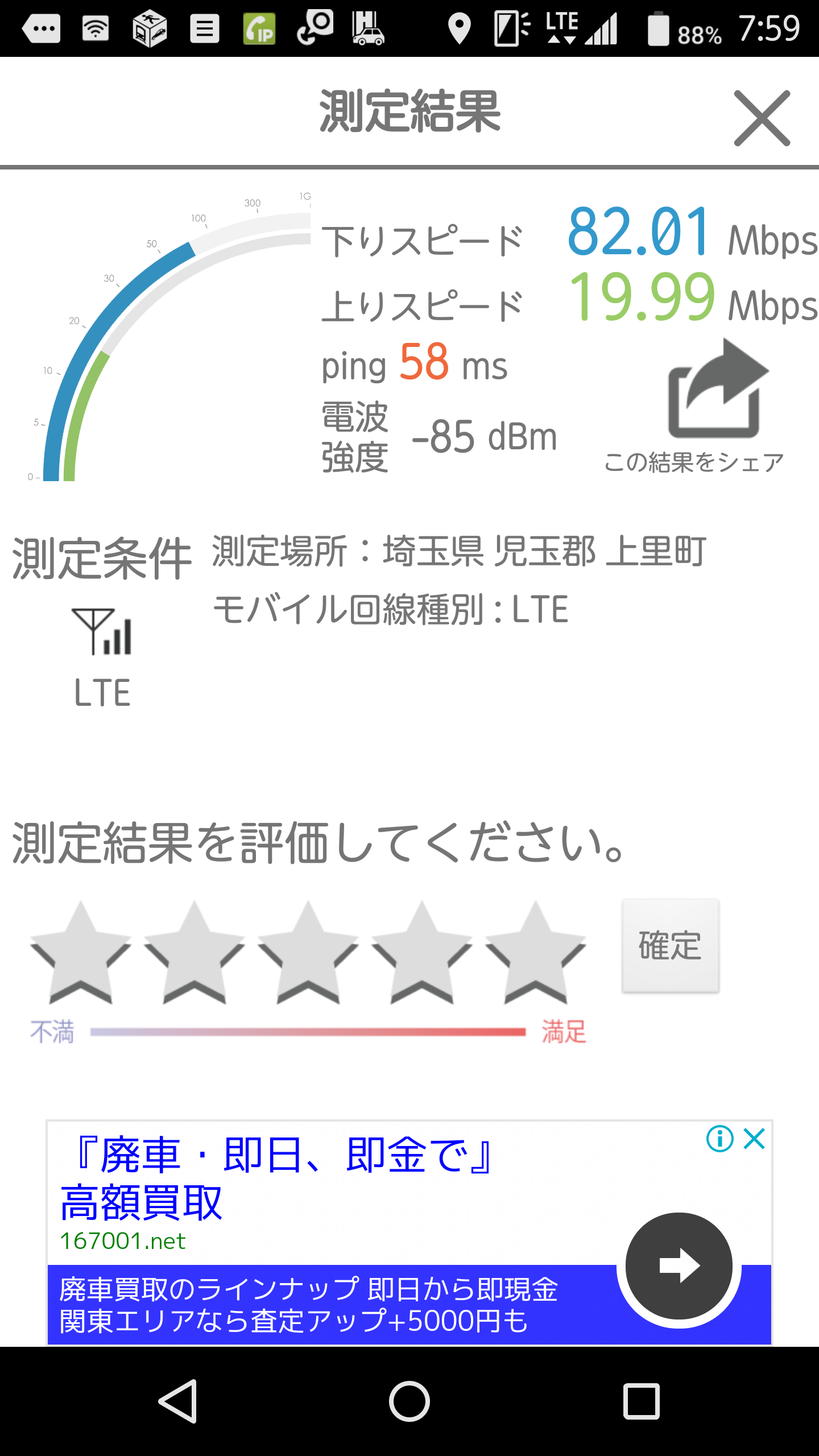Open the ad info icon

pyautogui.click(x=720, y=1139)
